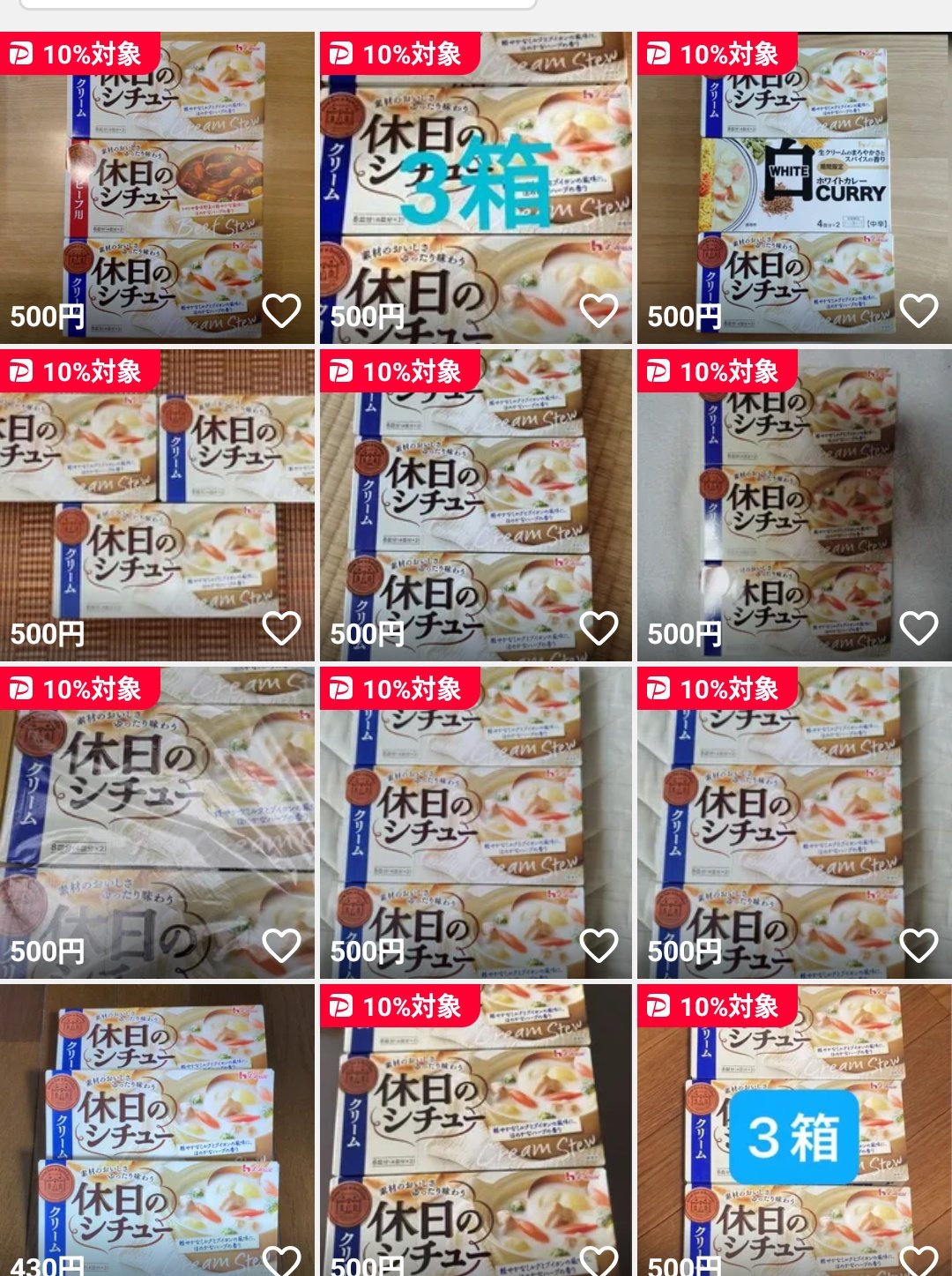
Task: Open the listing photographed on a brown woven mat
Action: (157, 504)
